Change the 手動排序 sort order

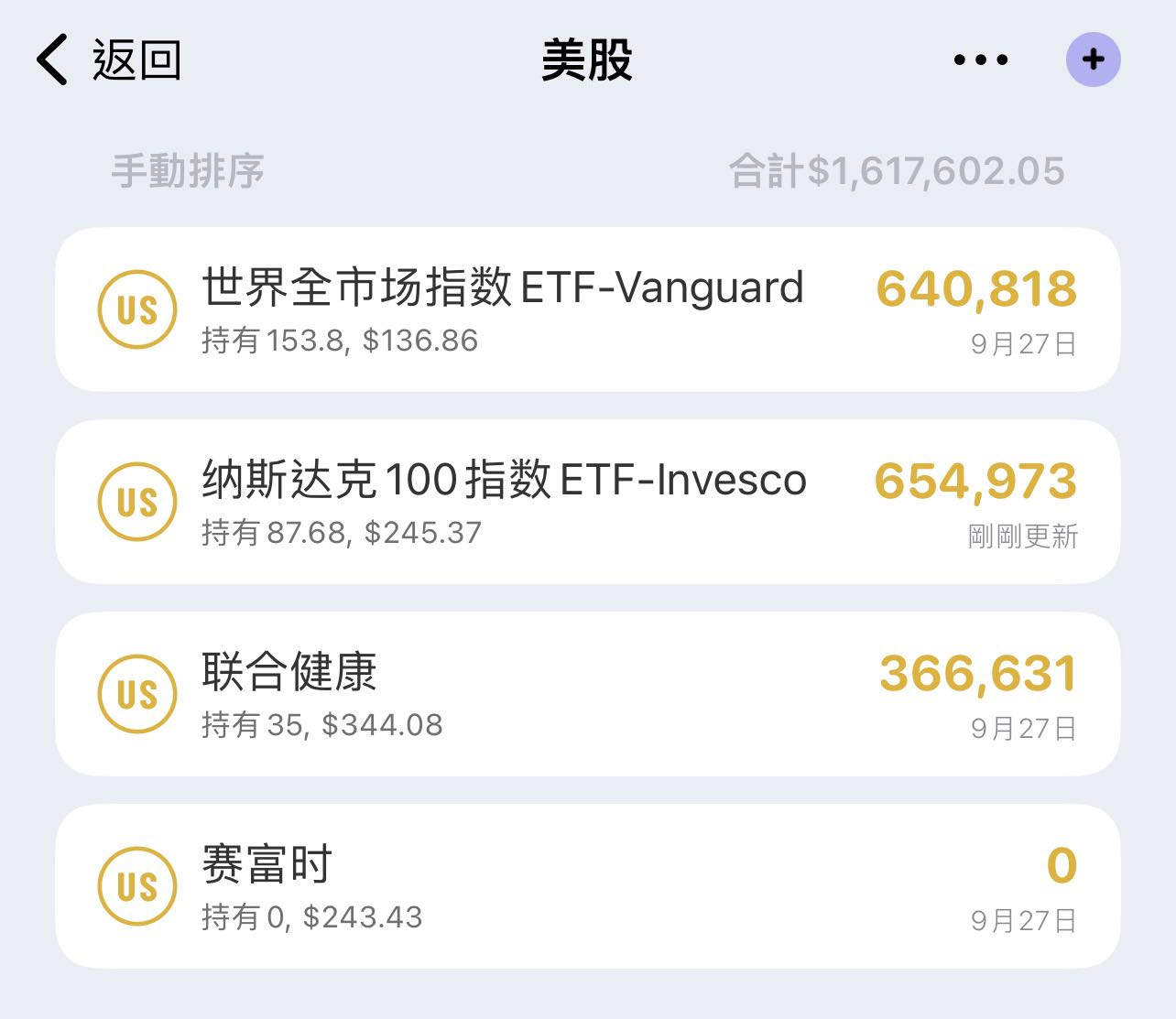(188, 171)
